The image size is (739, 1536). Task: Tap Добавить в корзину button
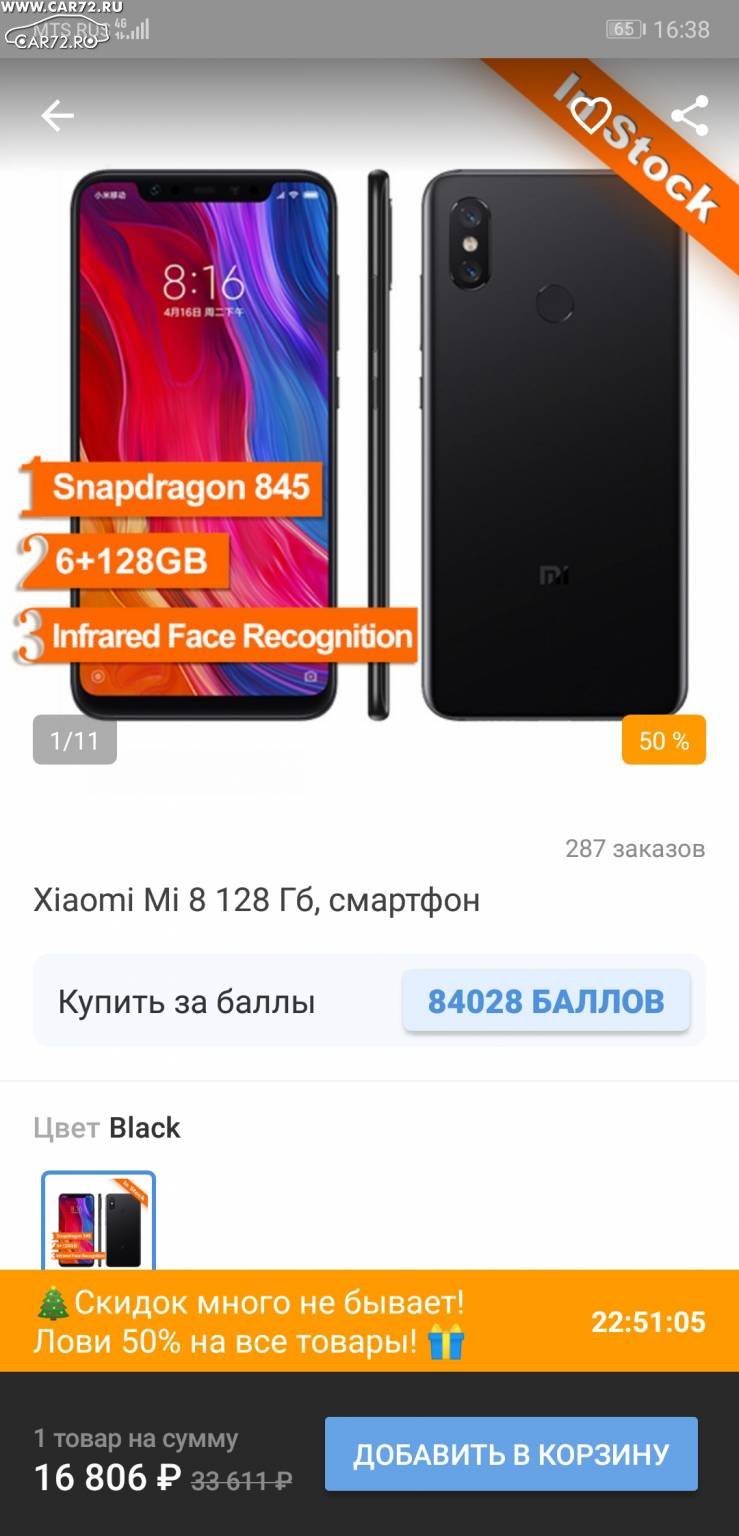tap(511, 1454)
